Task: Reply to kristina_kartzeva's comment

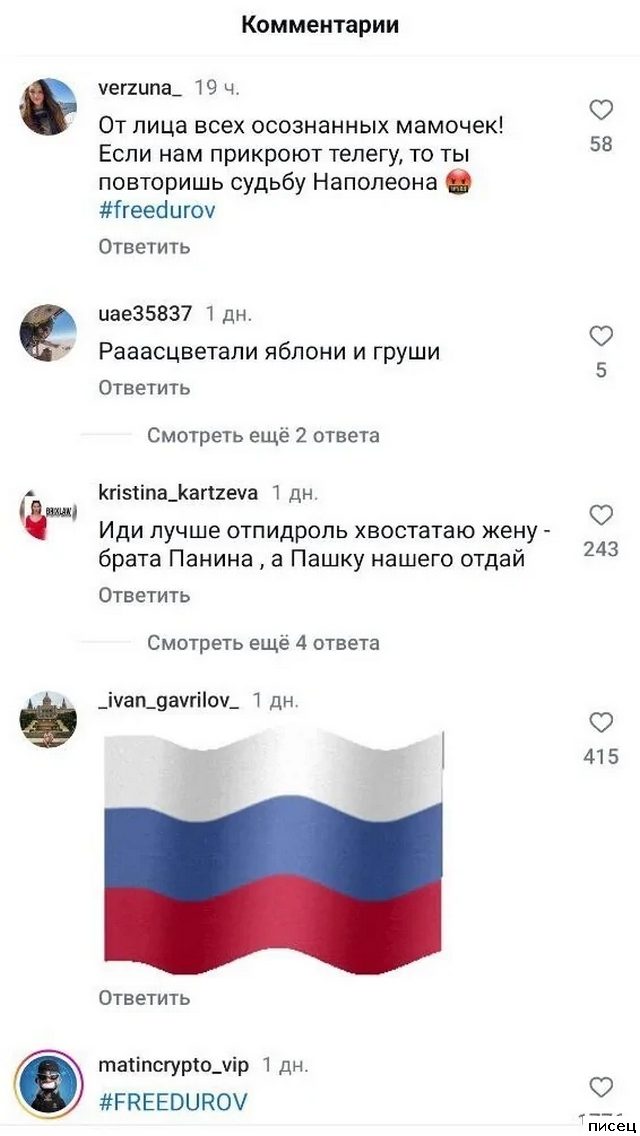Action: pyautogui.click(x=144, y=595)
